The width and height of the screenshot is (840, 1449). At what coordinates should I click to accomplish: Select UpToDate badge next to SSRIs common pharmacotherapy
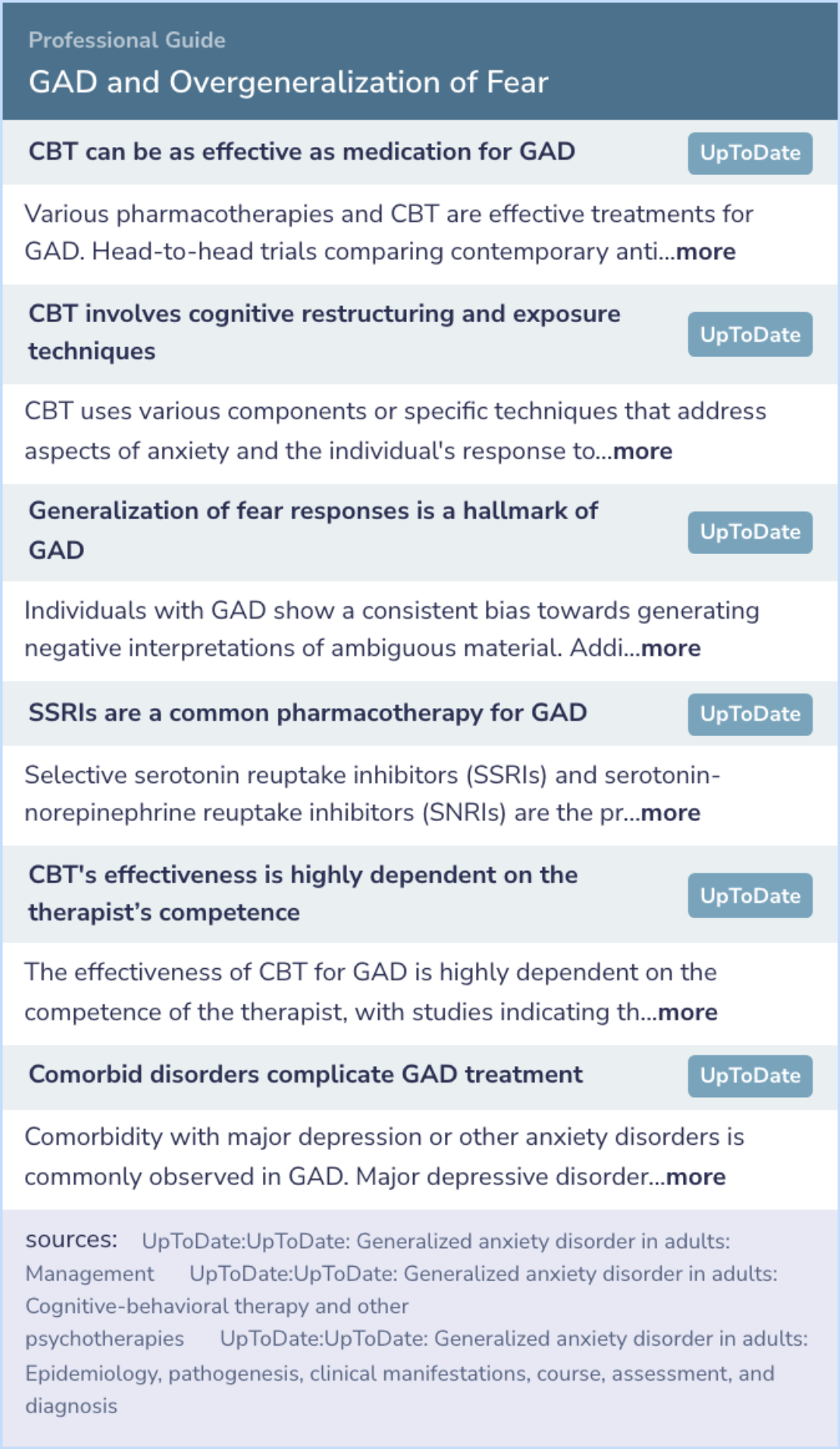[750, 714]
